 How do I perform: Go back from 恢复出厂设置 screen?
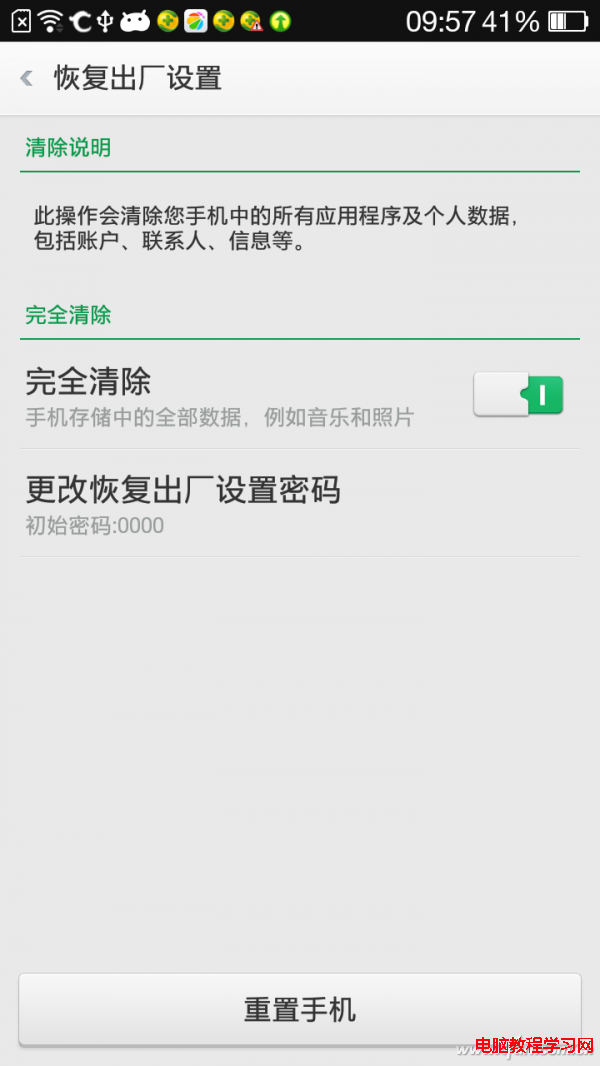click(x=27, y=78)
